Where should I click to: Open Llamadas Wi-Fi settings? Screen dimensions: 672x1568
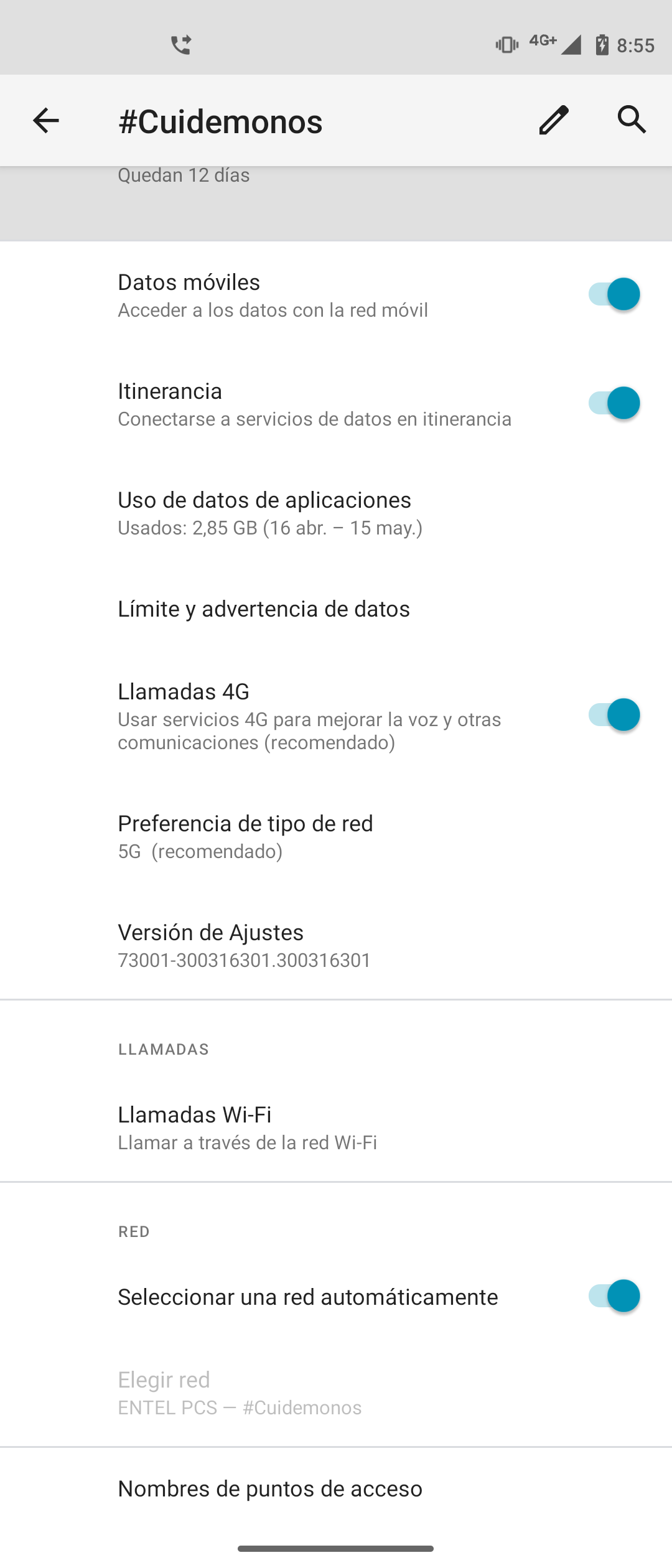336,1127
